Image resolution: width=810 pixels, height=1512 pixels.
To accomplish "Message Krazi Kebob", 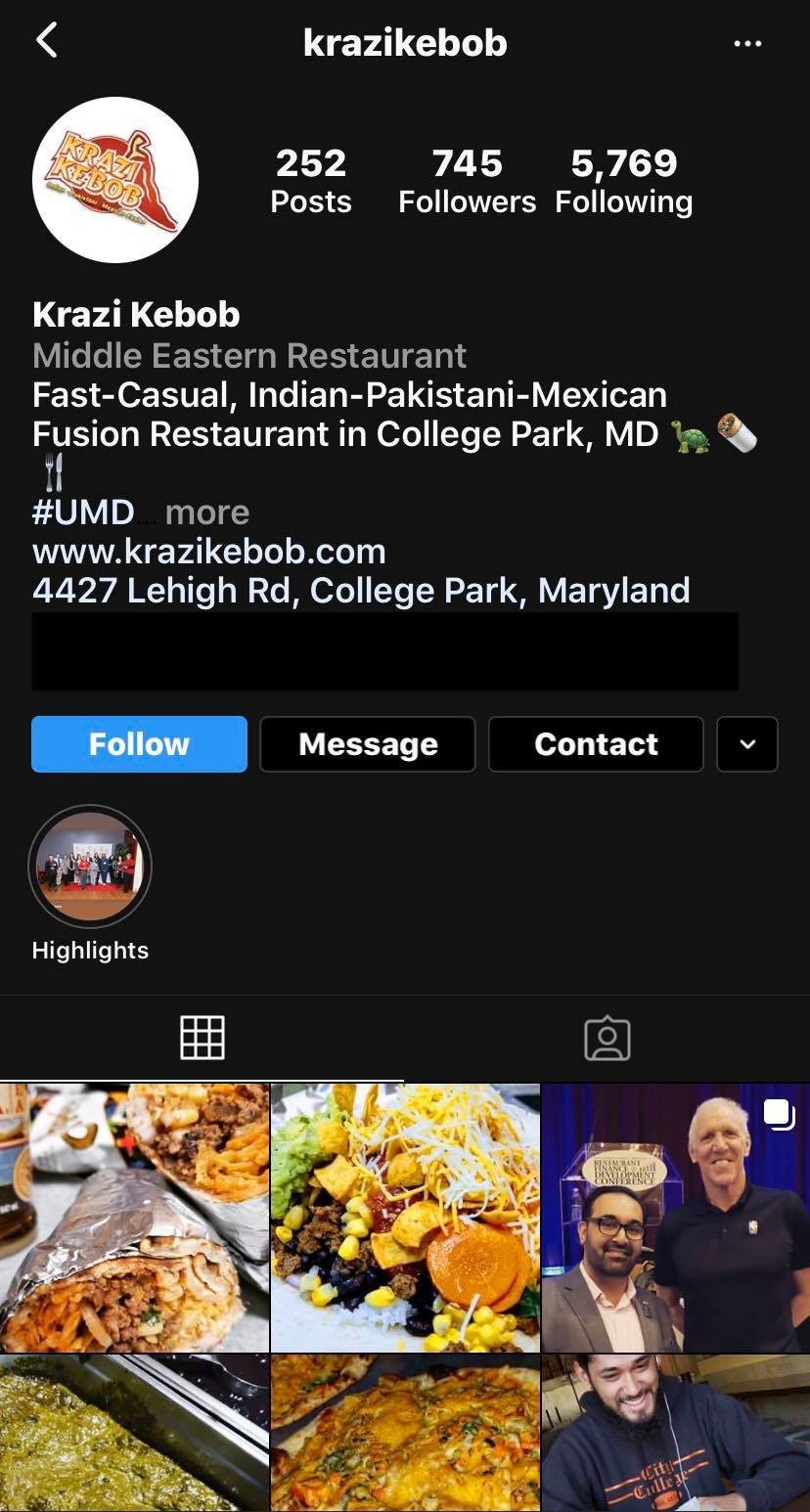I will click(368, 744).
